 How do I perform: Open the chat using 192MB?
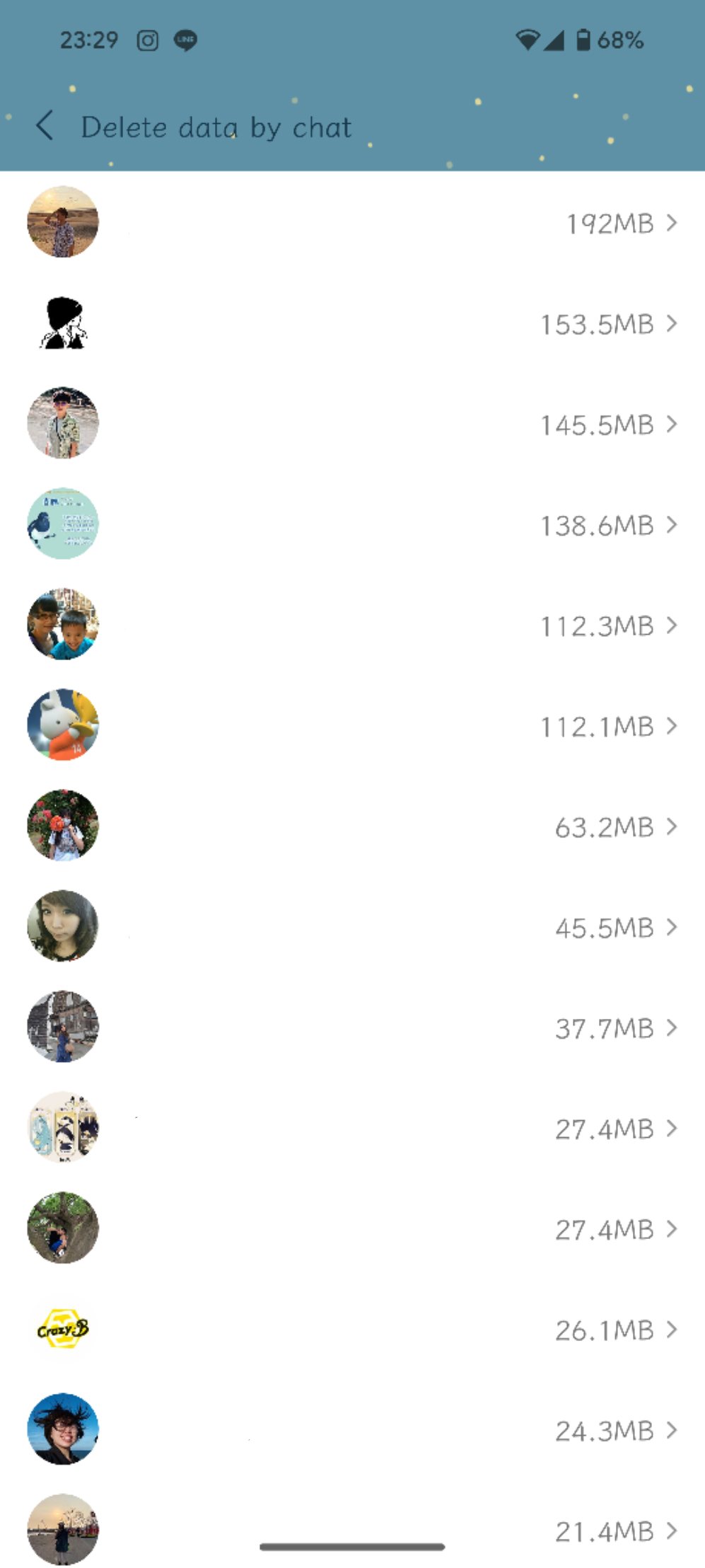352,223
